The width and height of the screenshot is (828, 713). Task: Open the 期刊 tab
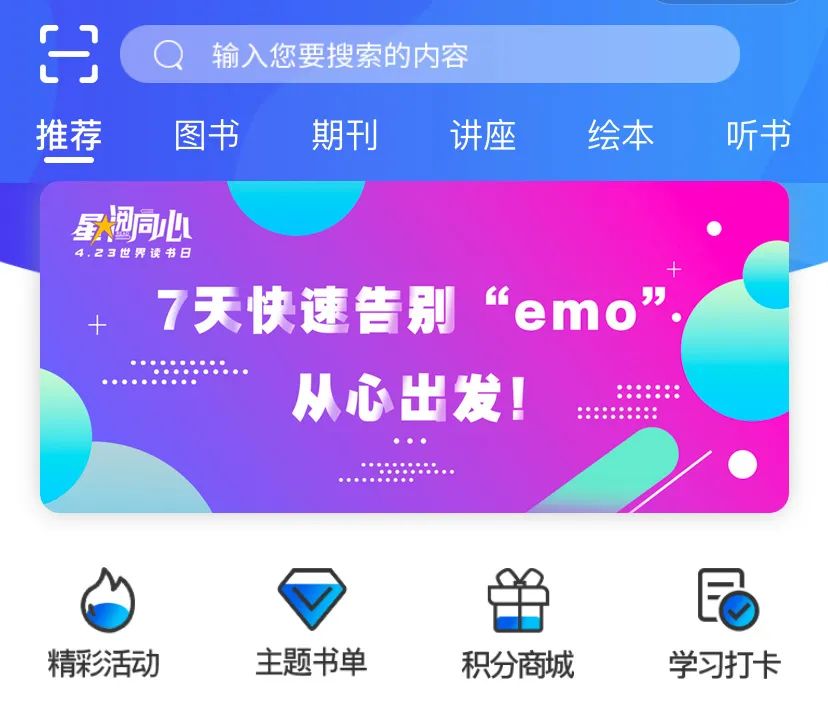[x=344, y=135]
